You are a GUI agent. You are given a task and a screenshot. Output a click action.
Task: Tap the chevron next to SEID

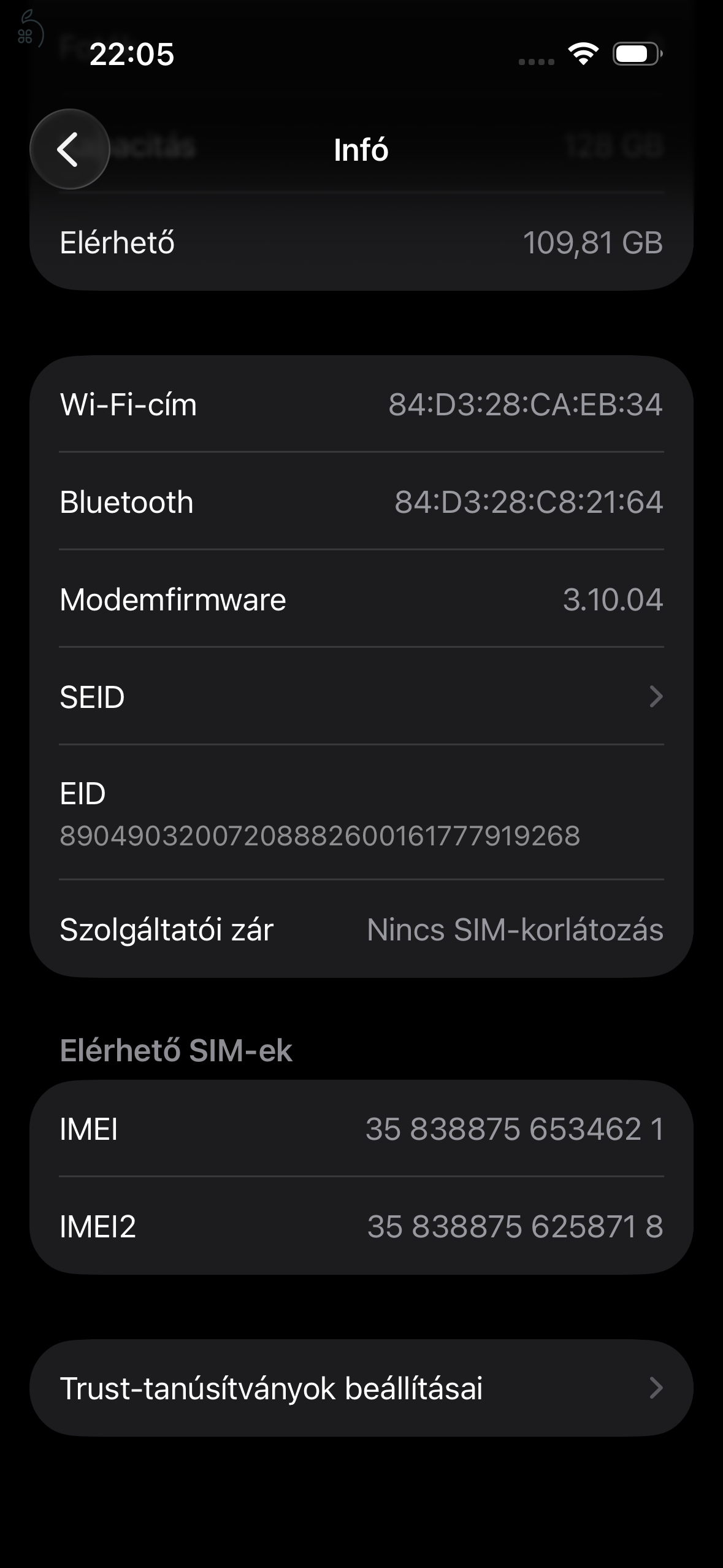pos(656,696)
